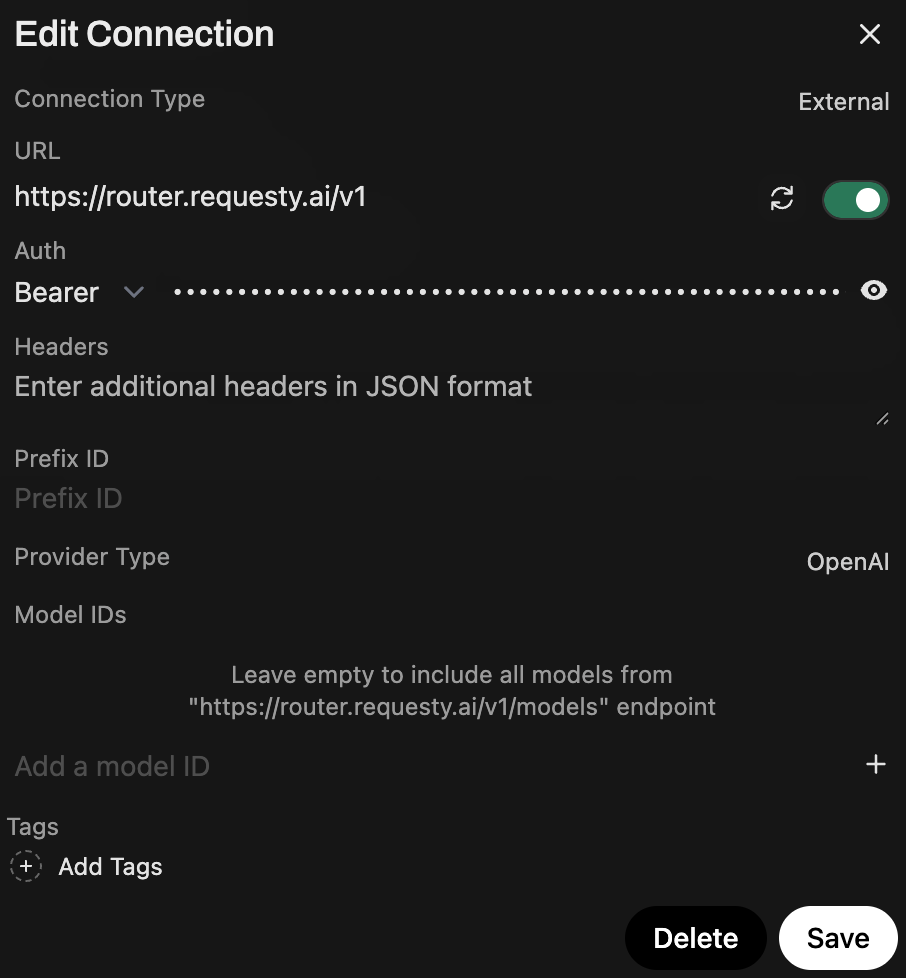The height and width of the screenshot is (978, 906).
Task: Click the textarea resize handle below Headers
Action: click(x=883, y=419)
